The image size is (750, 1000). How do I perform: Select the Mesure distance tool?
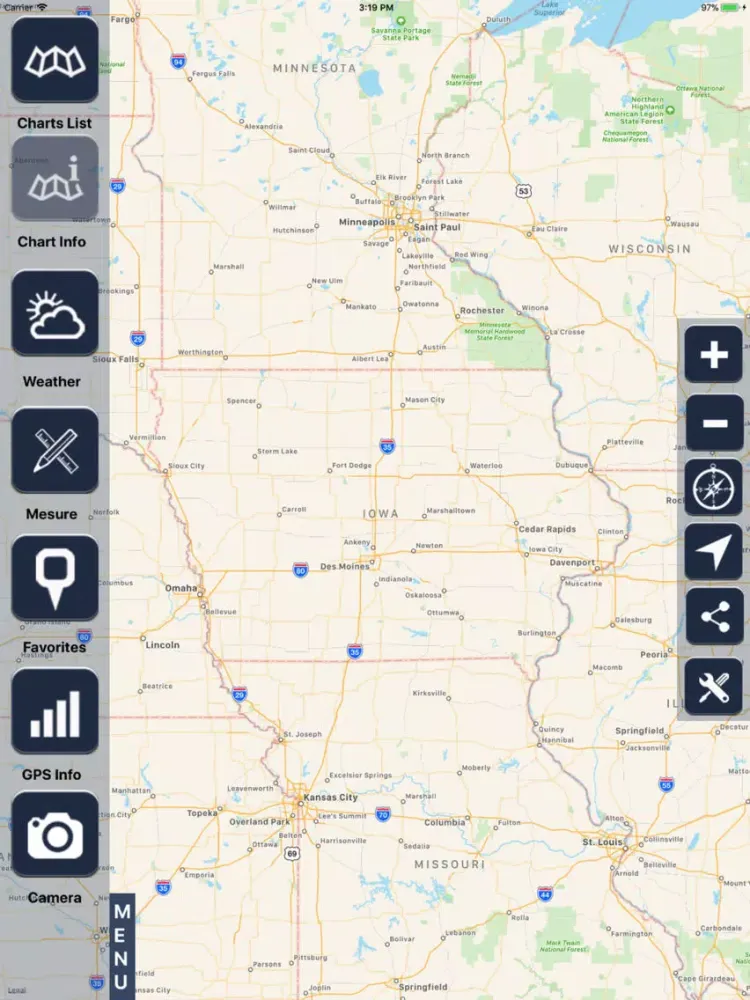pos(55,450)
